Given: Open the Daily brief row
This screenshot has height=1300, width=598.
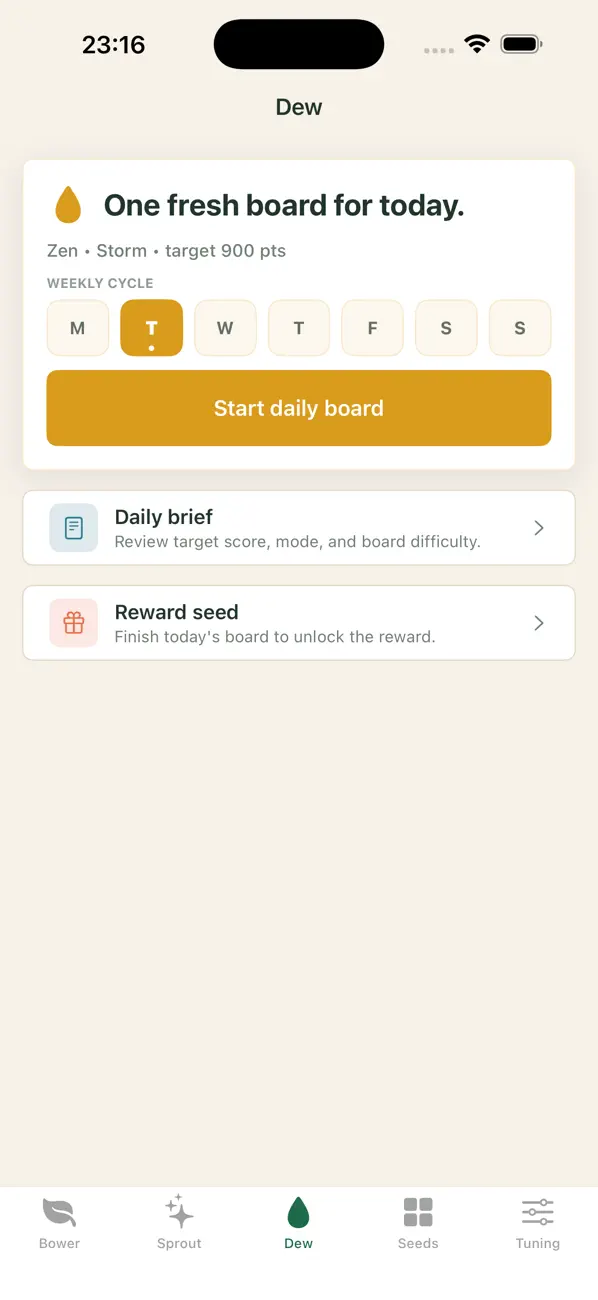Looking at the screenshot, I should point(299,528).
